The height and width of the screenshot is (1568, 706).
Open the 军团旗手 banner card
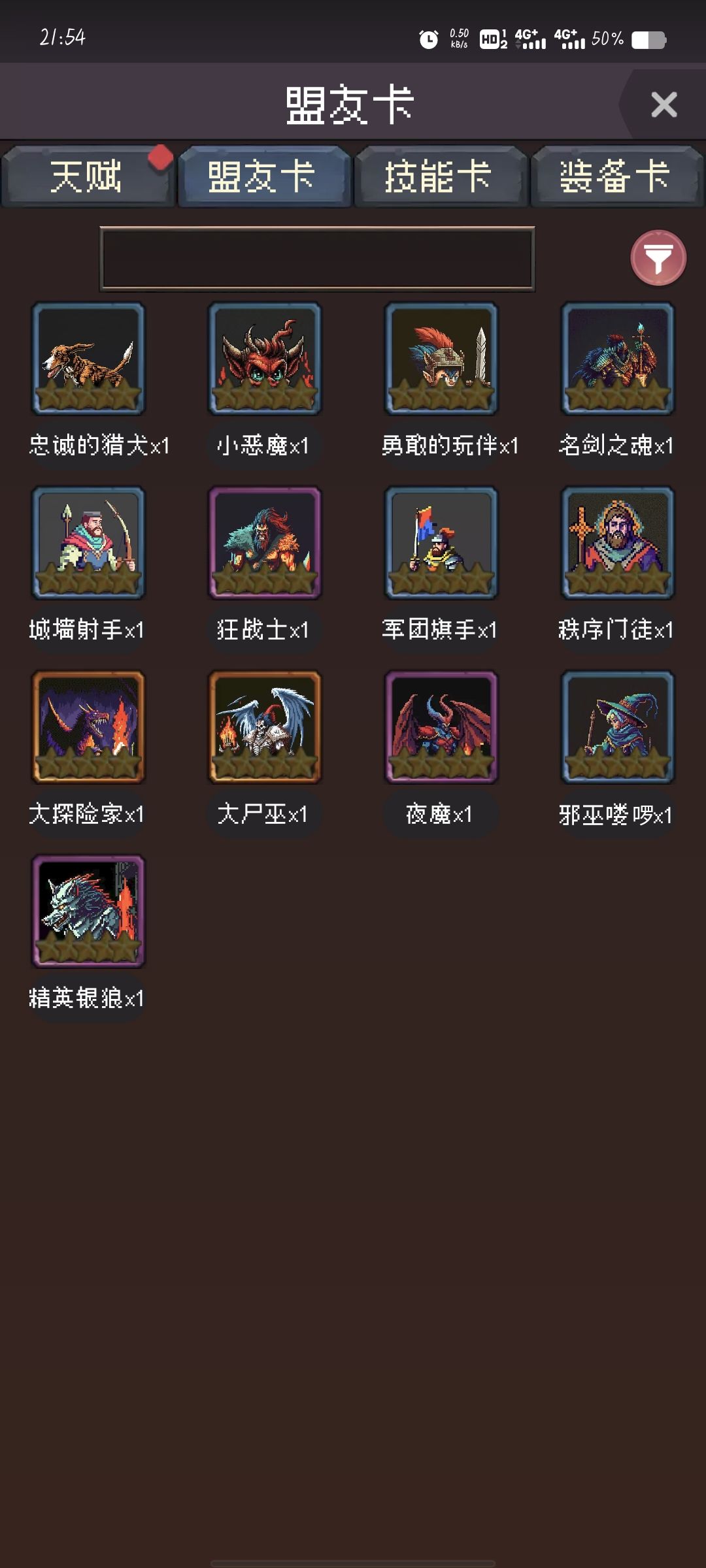pyautogui.click(x=441, y=544)
